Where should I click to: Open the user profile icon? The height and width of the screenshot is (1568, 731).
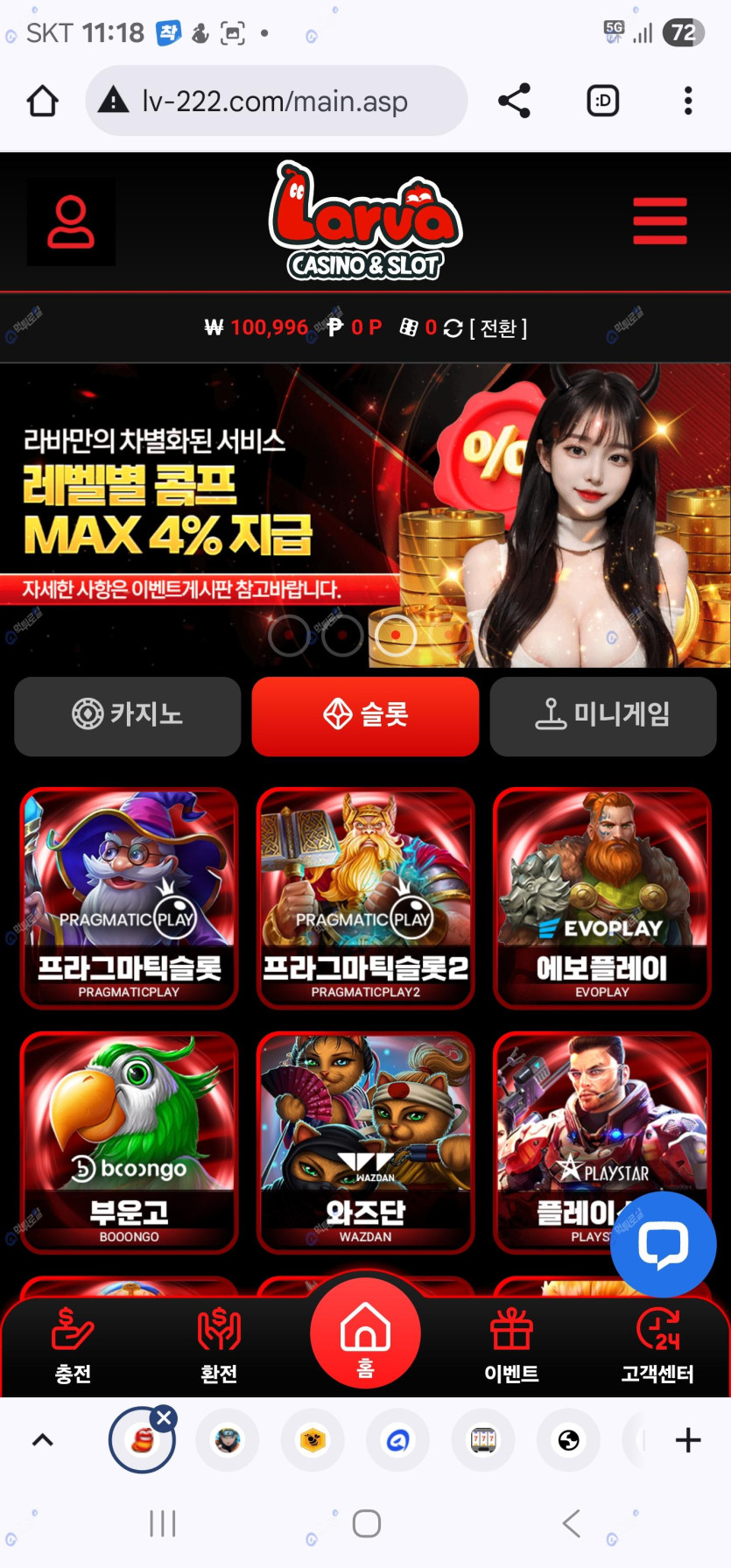71,222
